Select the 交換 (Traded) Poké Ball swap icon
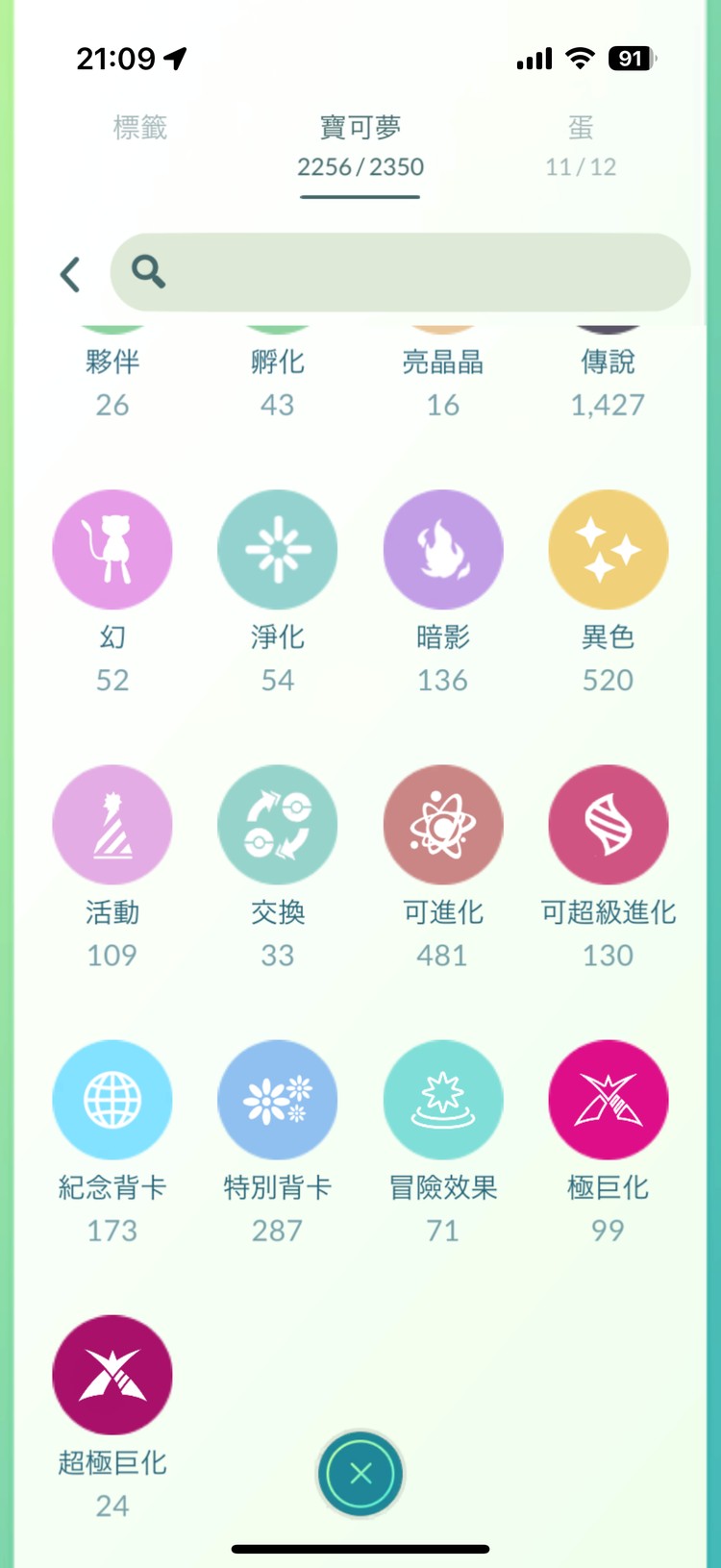This screenshot has height=1568, width=721. [x=278, y=824]
